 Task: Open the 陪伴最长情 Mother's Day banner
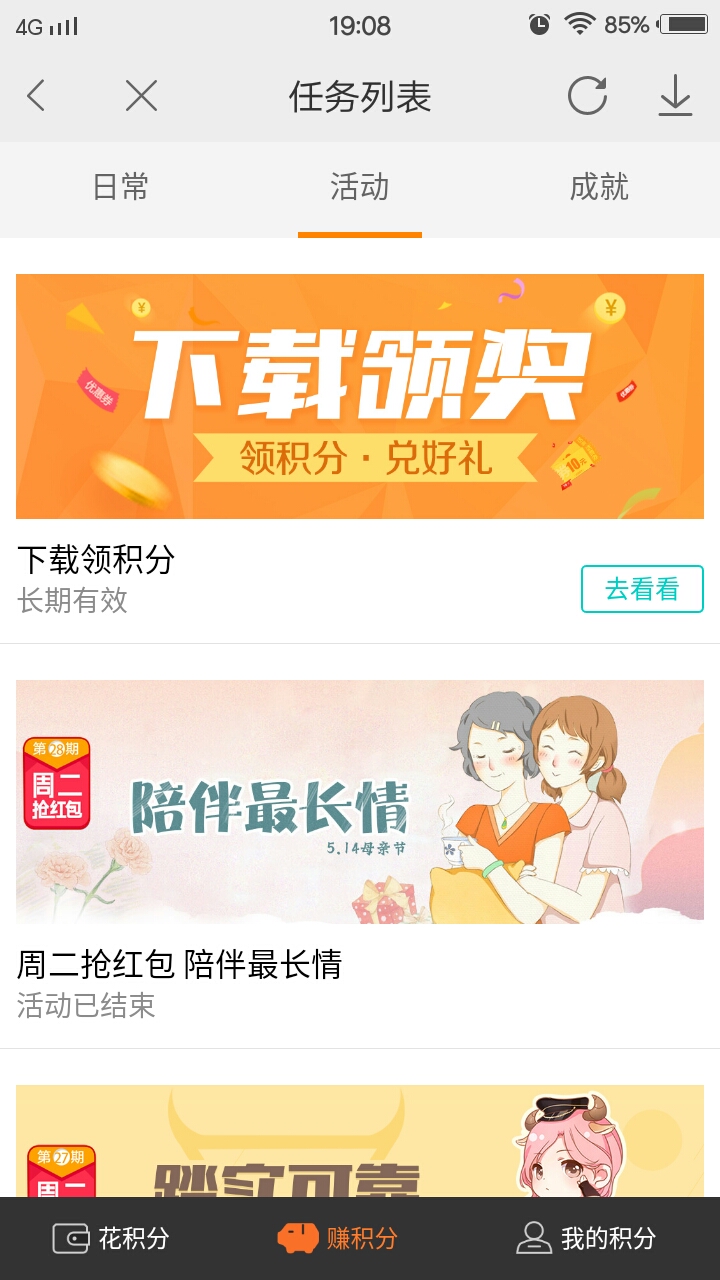point(360,801)
